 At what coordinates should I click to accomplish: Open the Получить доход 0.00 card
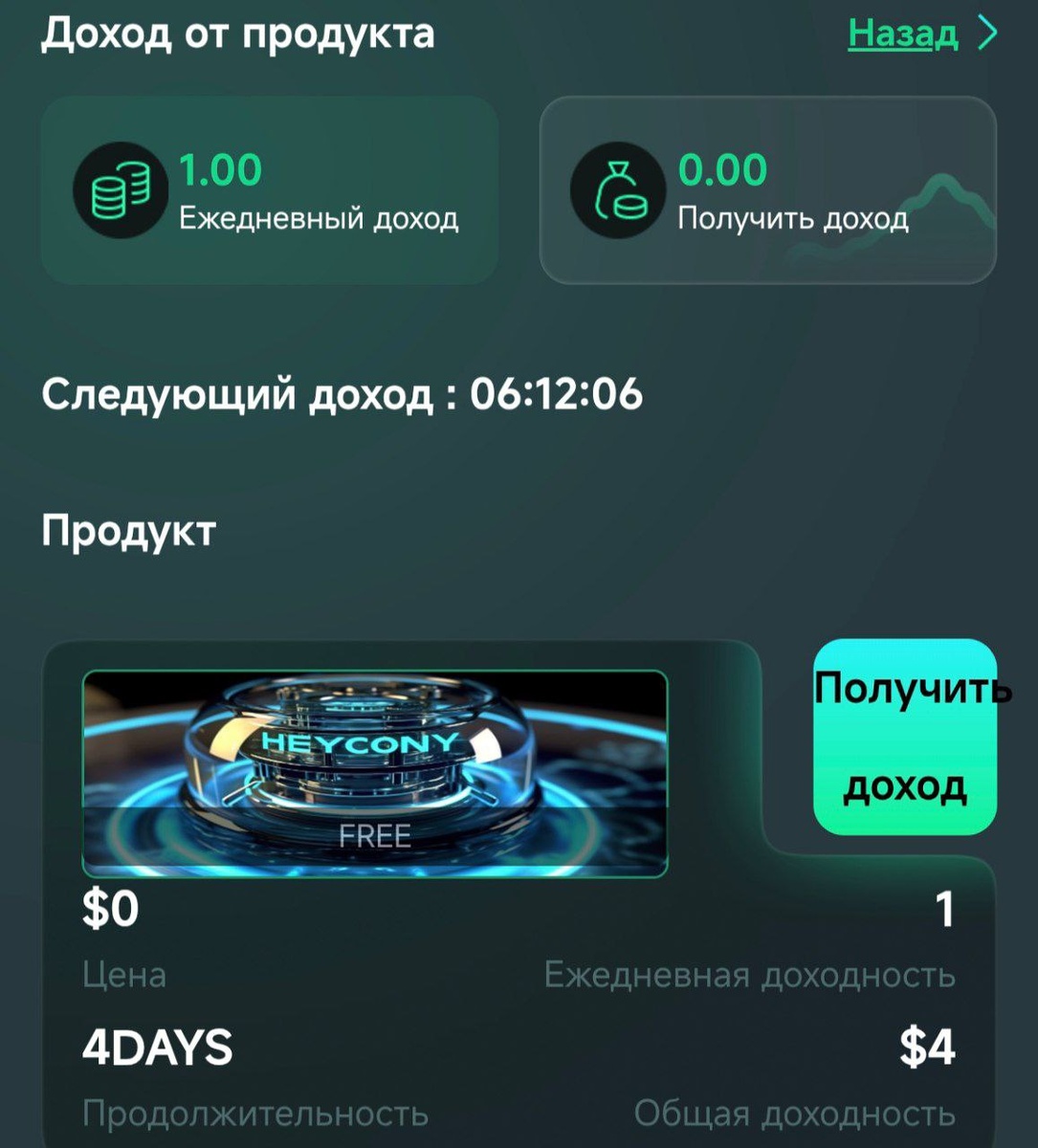pyautogui.click(x=767, y=190)
